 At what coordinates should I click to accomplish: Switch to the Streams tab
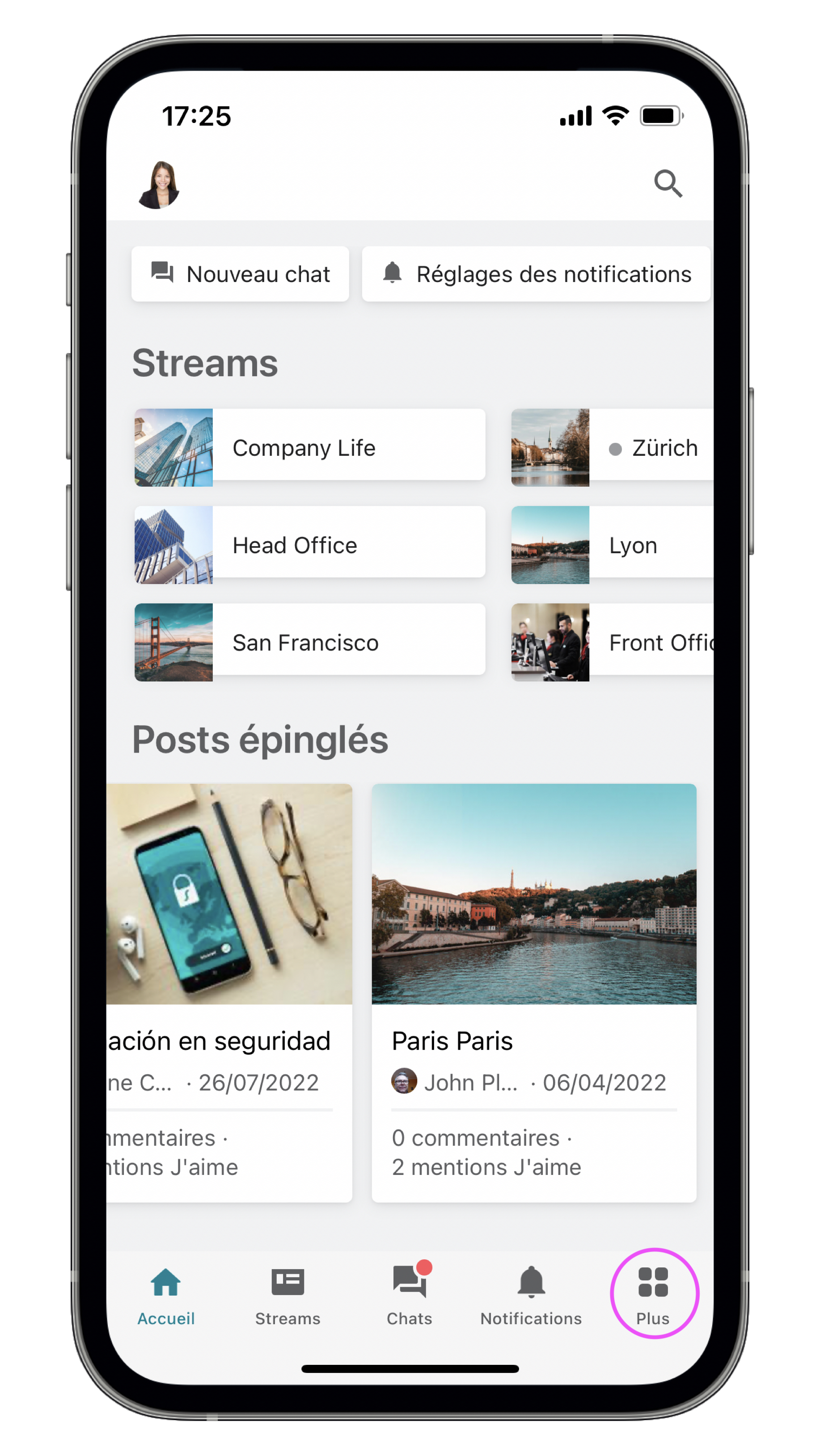coord(287,1294)
